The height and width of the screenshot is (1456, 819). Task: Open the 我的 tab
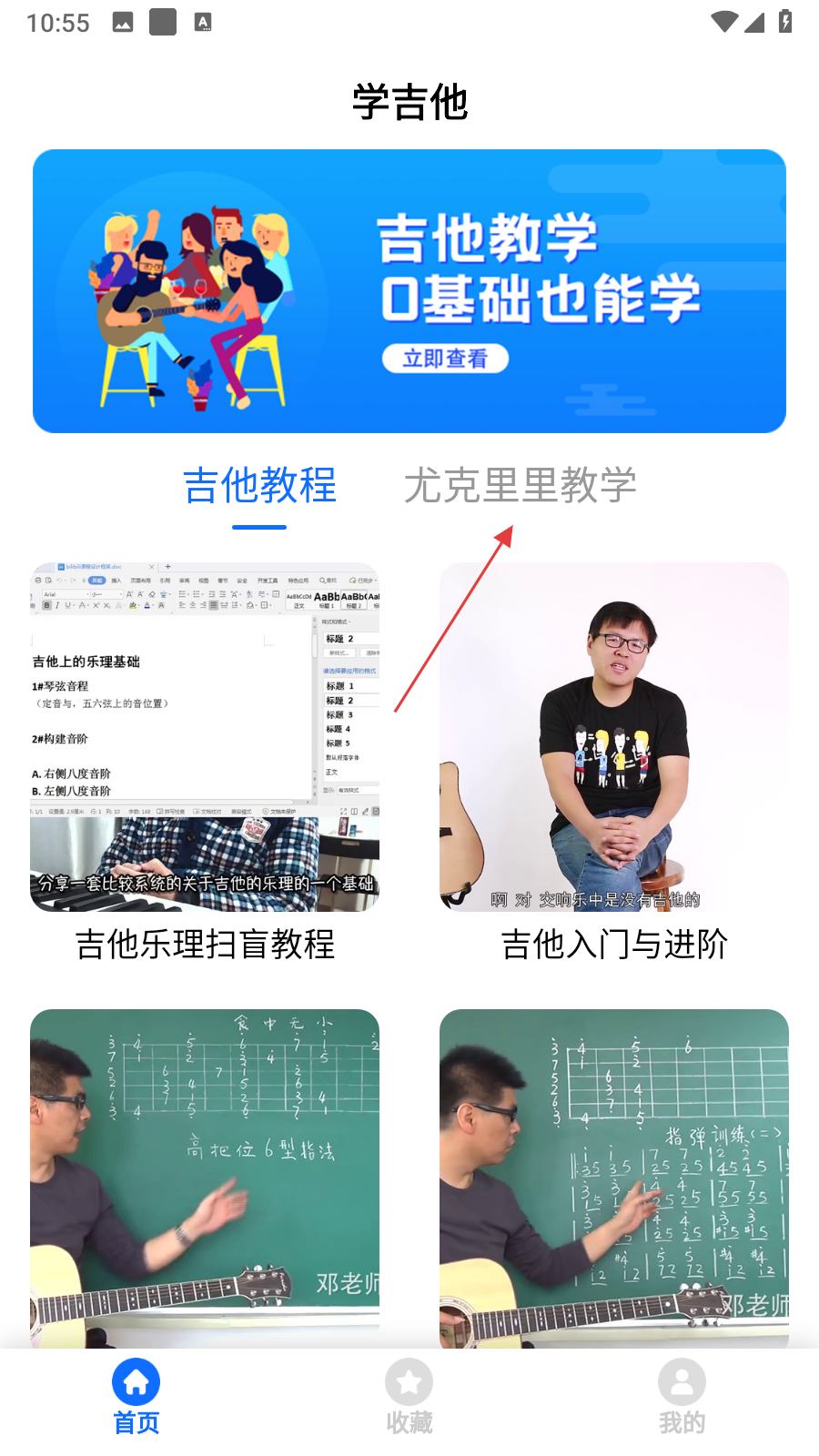point(682,1397)
